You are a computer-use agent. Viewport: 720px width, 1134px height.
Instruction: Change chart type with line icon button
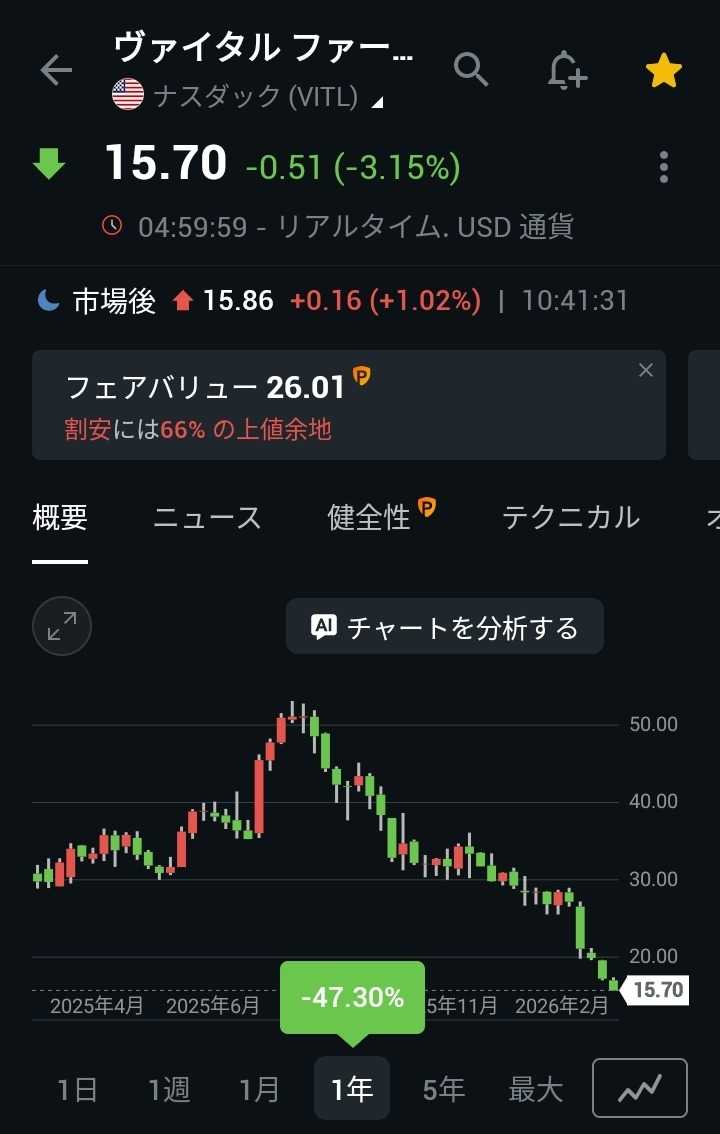(640, 1088)
